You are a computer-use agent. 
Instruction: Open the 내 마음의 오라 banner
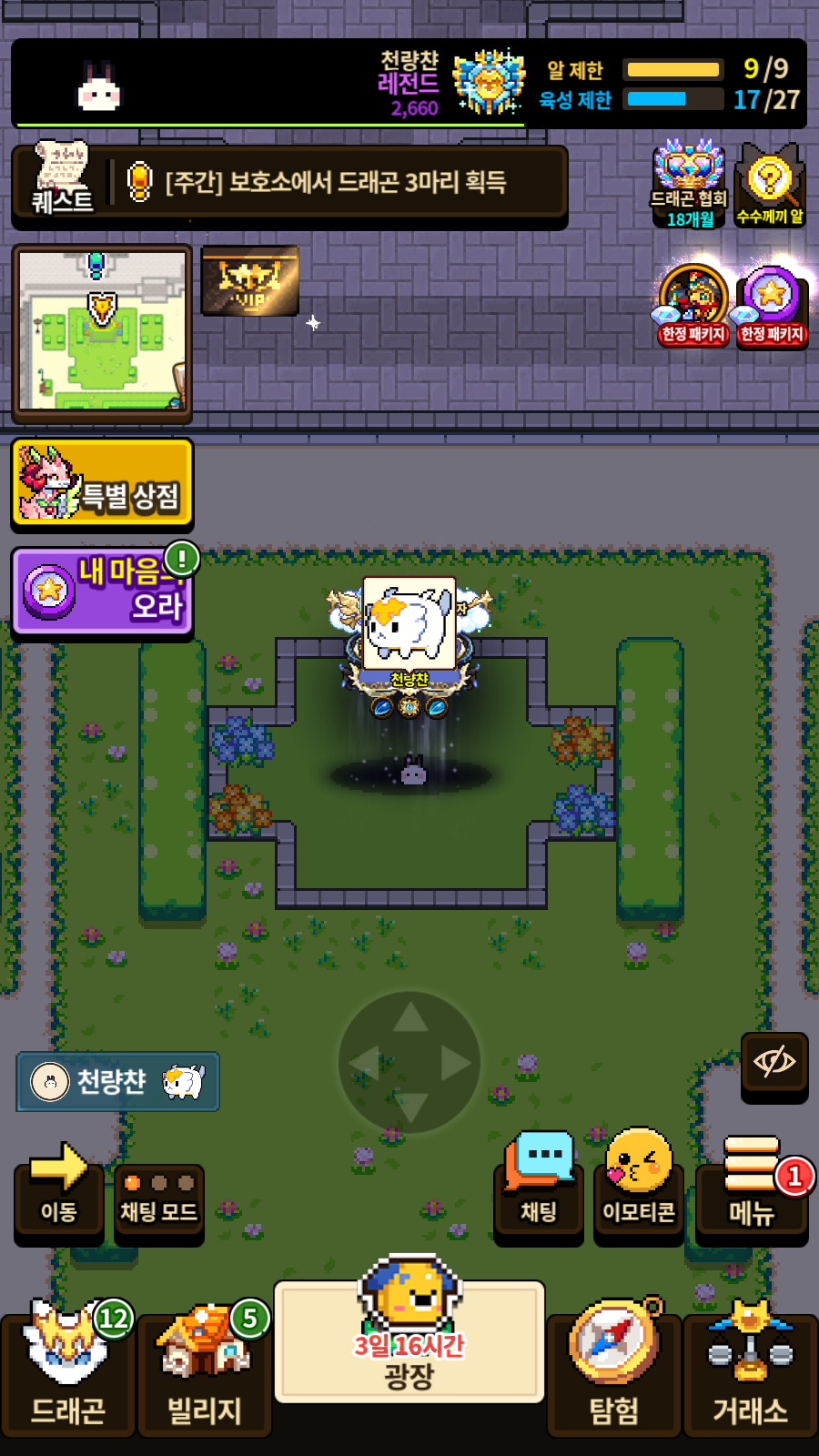click(102, 591)
